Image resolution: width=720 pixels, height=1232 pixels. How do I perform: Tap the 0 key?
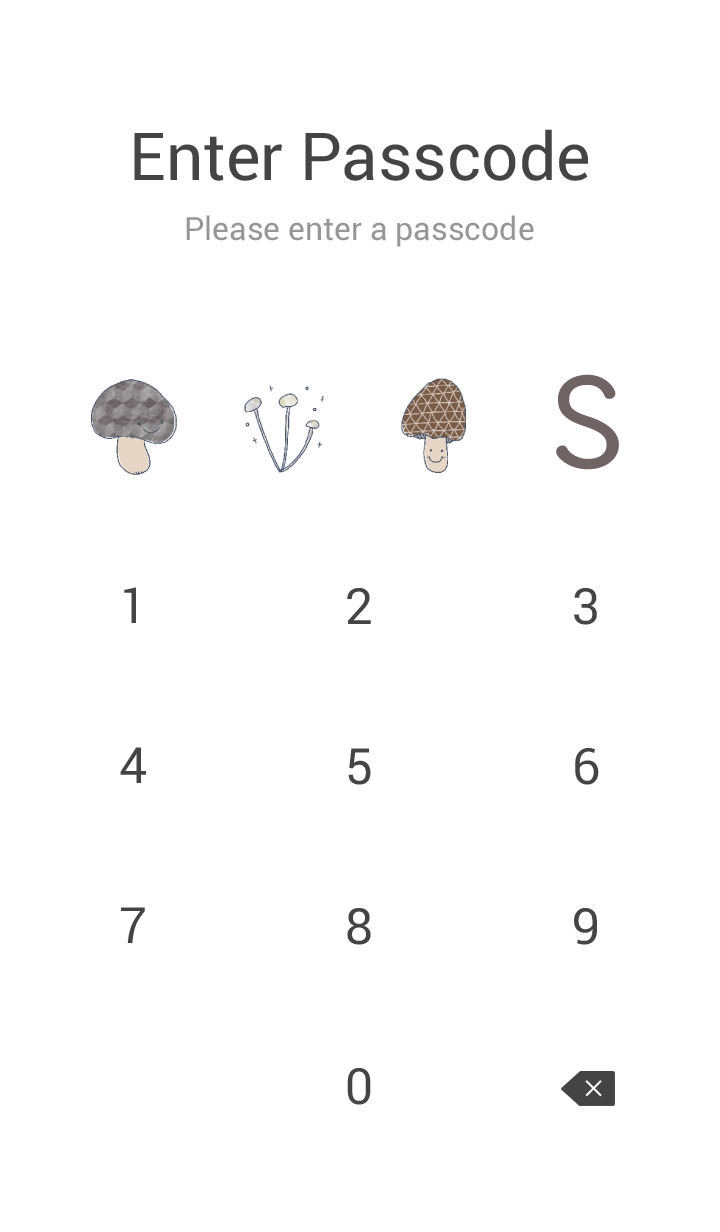[x=359, y=1087]
